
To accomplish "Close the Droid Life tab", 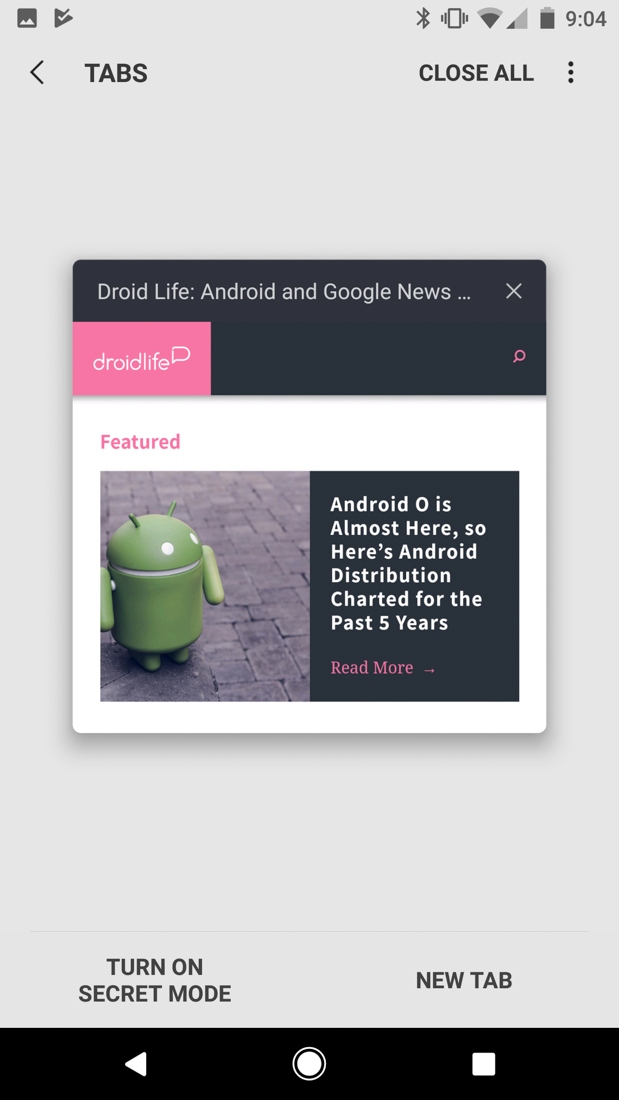I will 514,291.
